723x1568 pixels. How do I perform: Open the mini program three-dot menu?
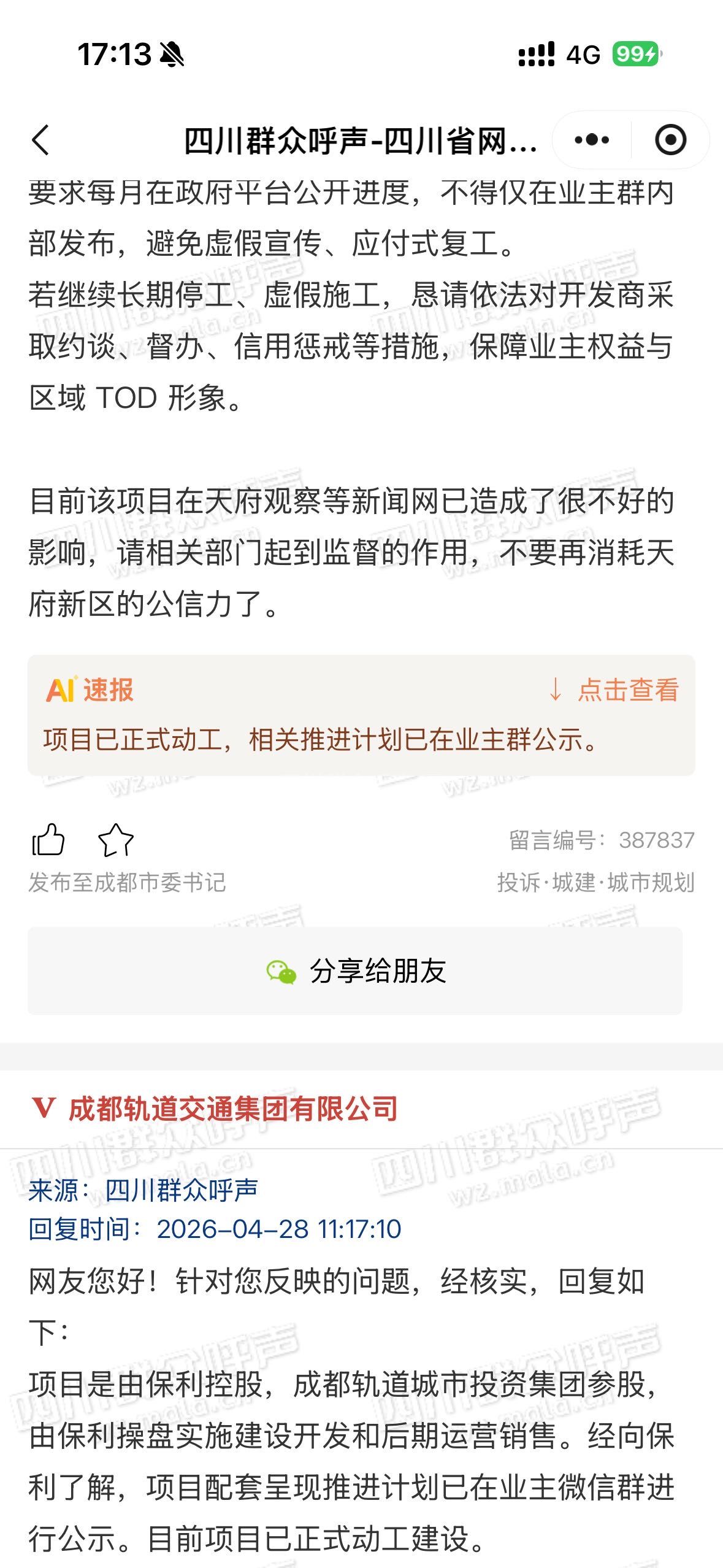[x=591, y=140]
